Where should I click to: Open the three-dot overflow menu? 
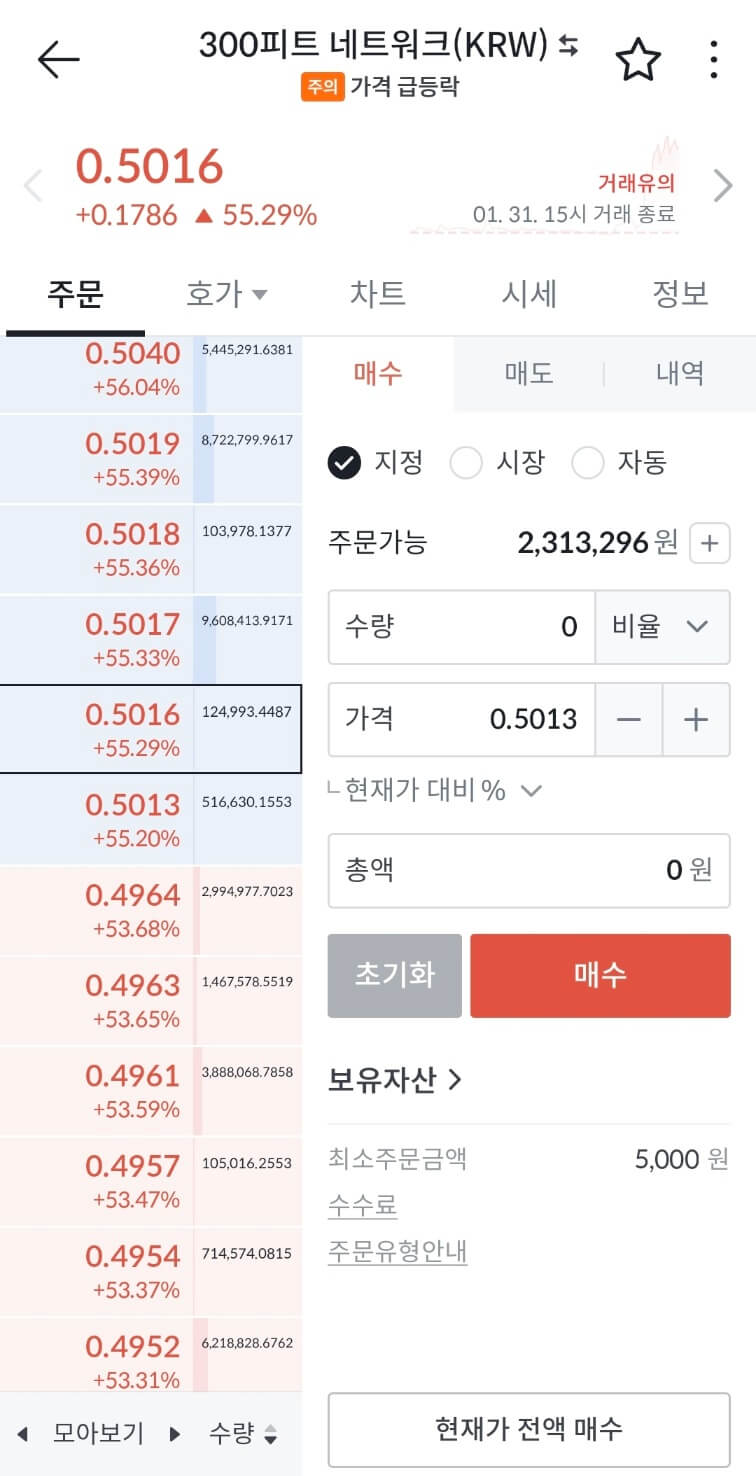pyautogui.click(x=713, y=58)
